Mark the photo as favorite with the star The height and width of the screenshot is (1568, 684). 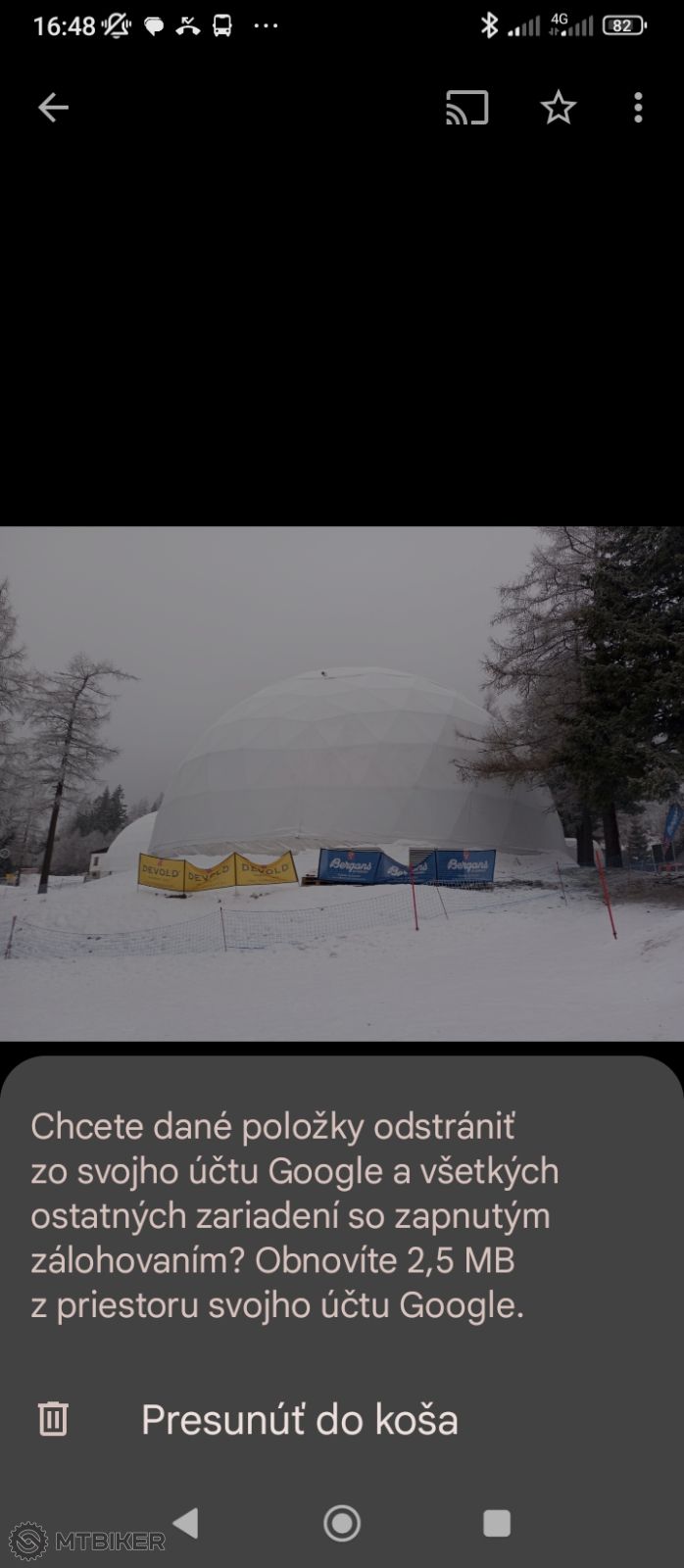click(559, 108)
